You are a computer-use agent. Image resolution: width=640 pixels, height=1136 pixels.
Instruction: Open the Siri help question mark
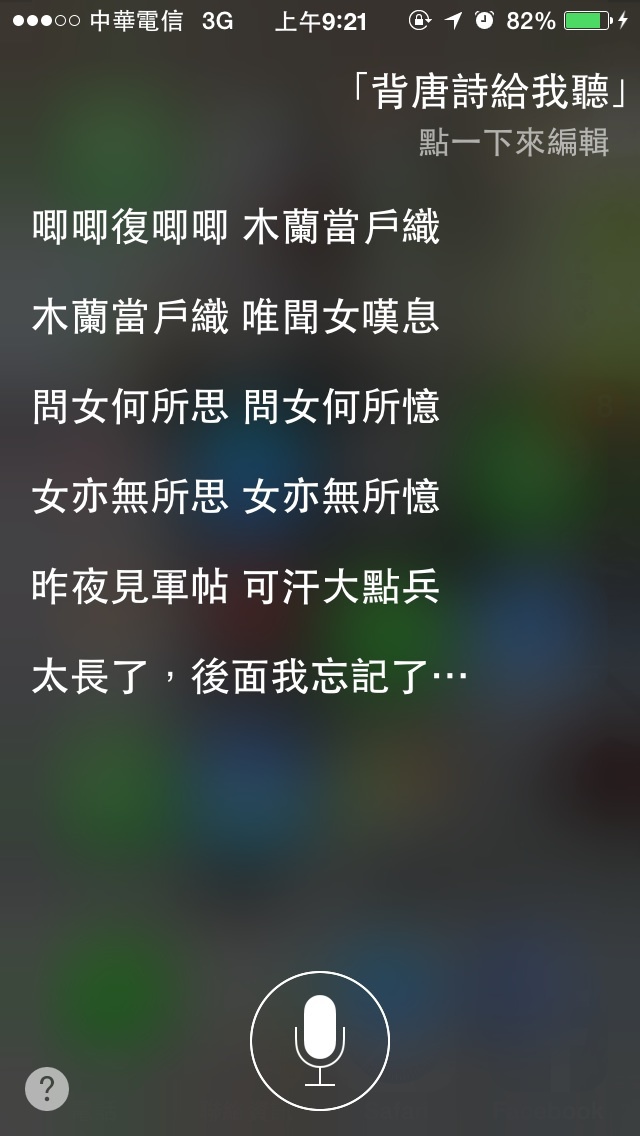pyautogui.click(x=47, y=1088)
